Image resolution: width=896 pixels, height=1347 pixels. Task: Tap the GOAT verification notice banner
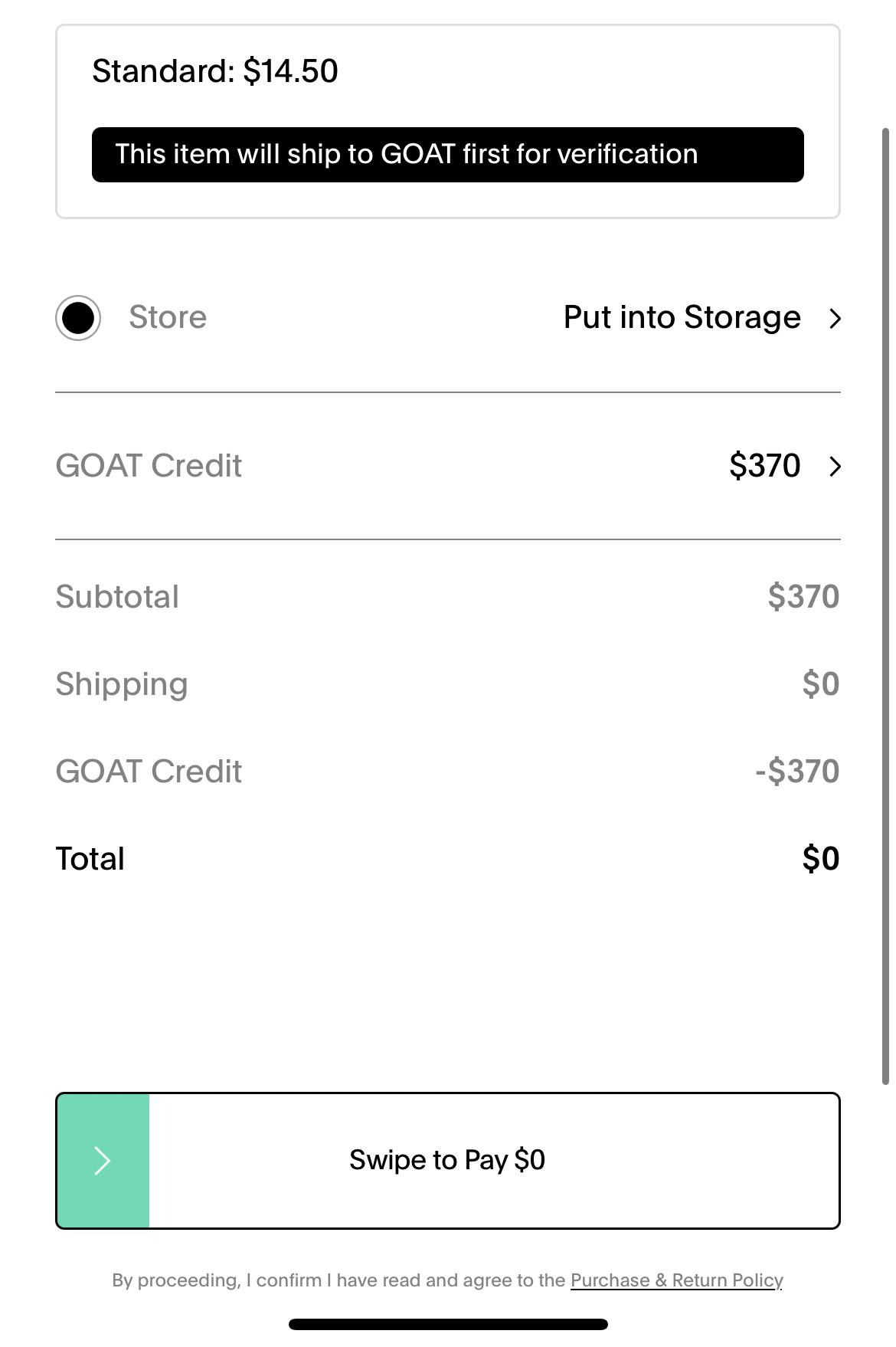[447, 153]
